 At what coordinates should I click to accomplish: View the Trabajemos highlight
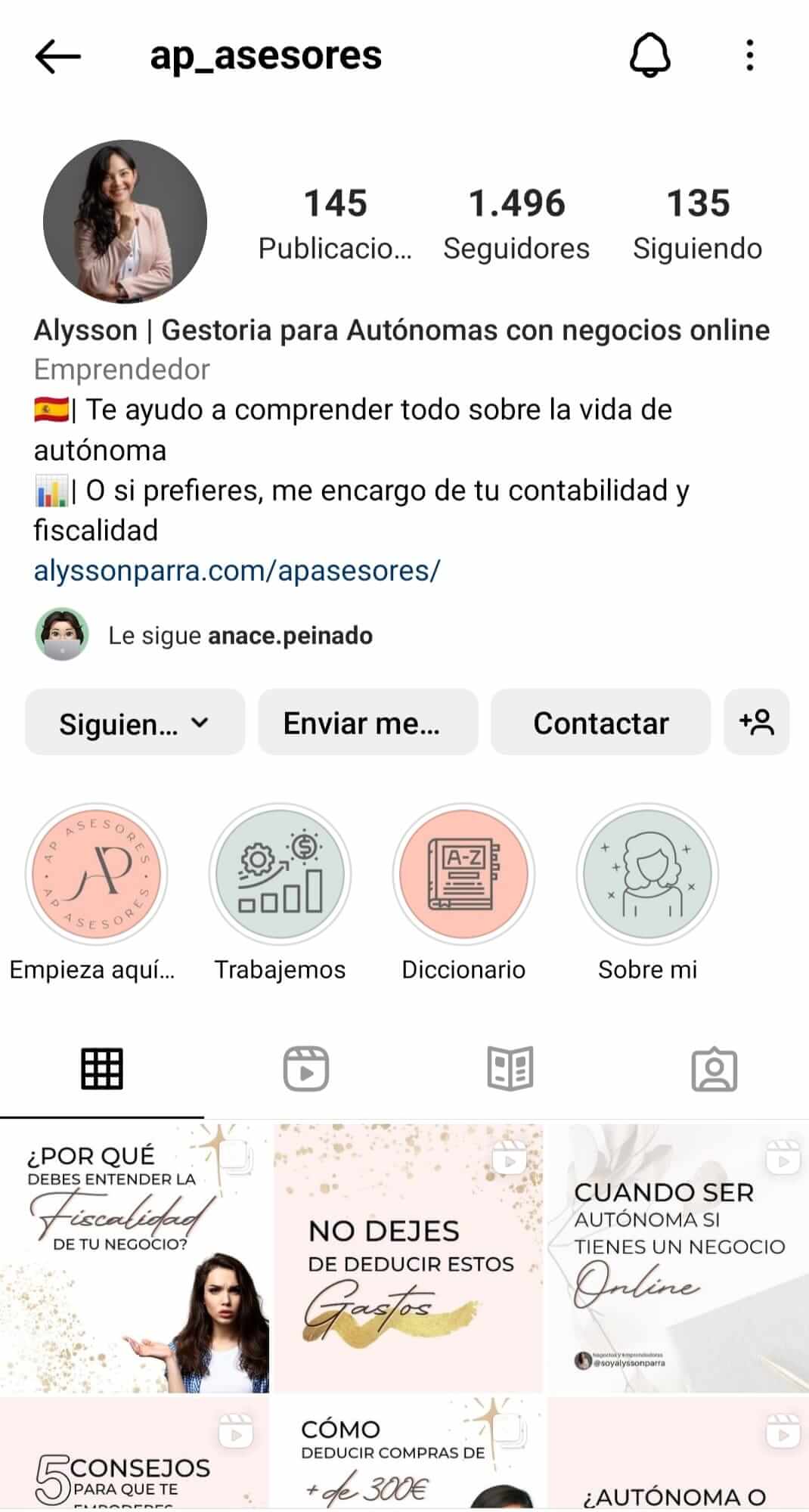tap(280, 874)
